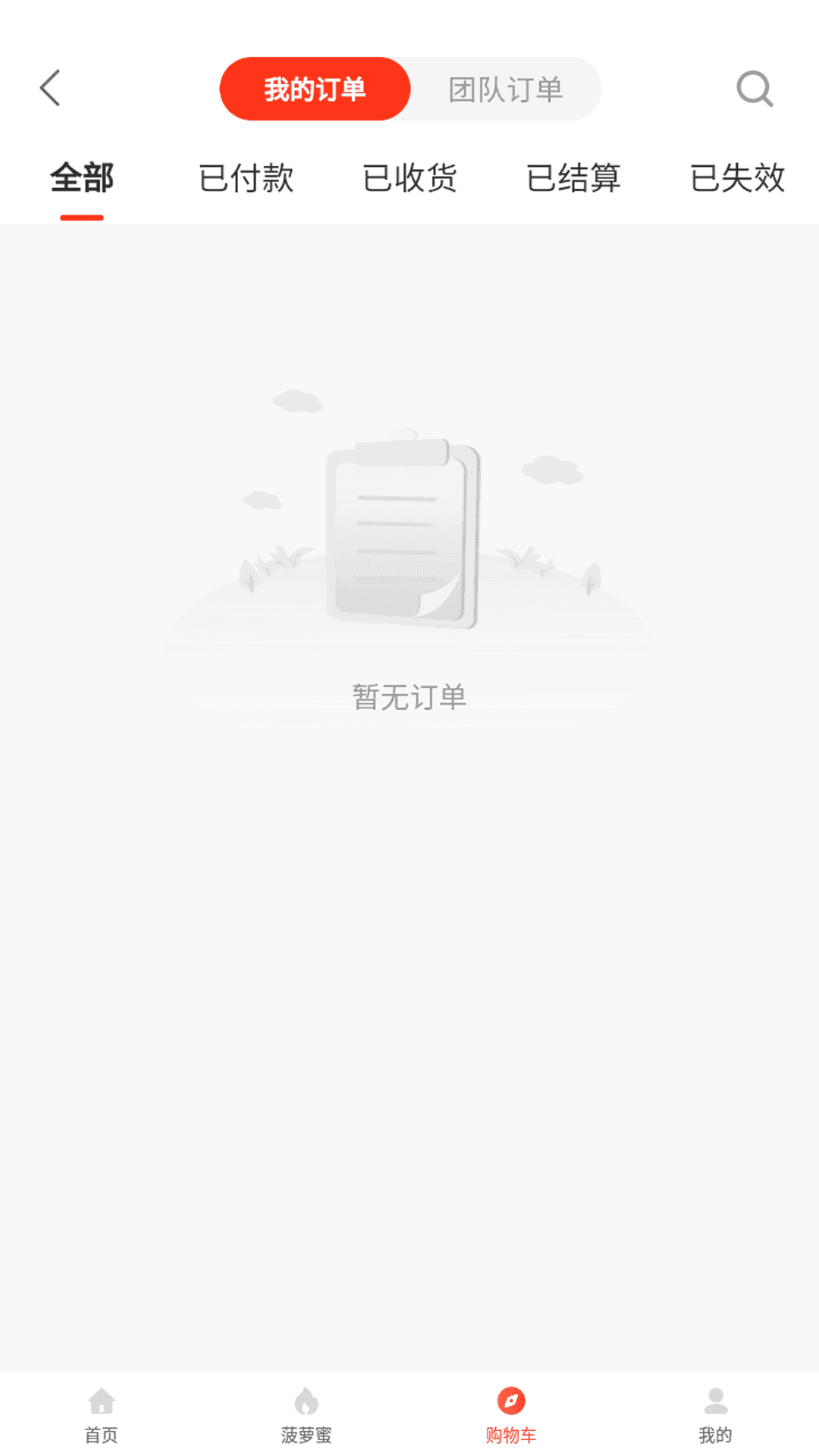Switch to the 已付款 filter

click(246, 178)
